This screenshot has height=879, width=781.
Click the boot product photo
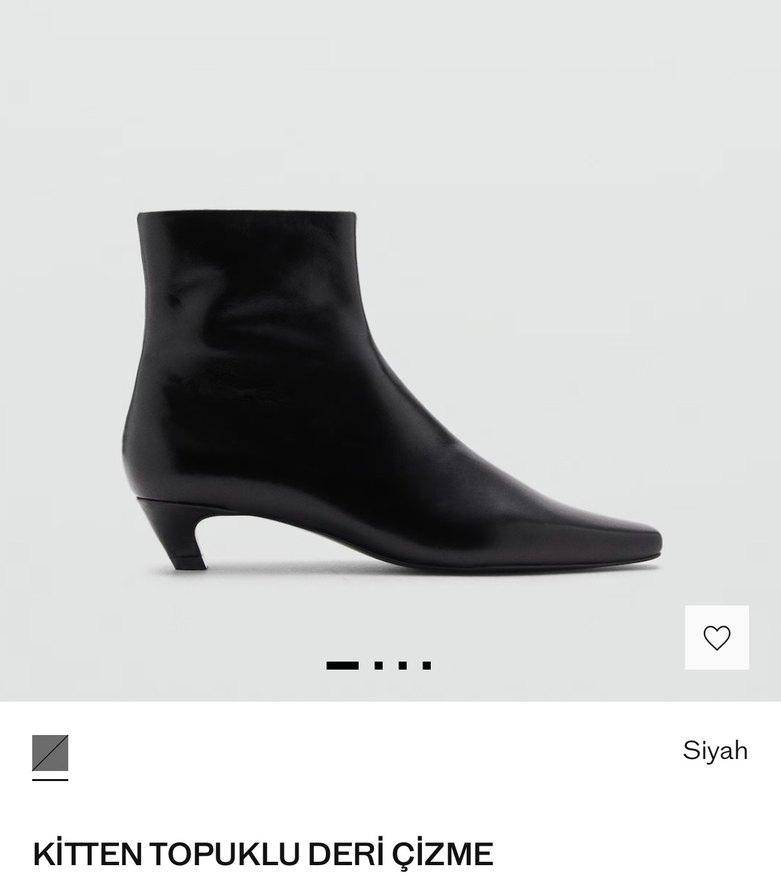coord(390,390)
